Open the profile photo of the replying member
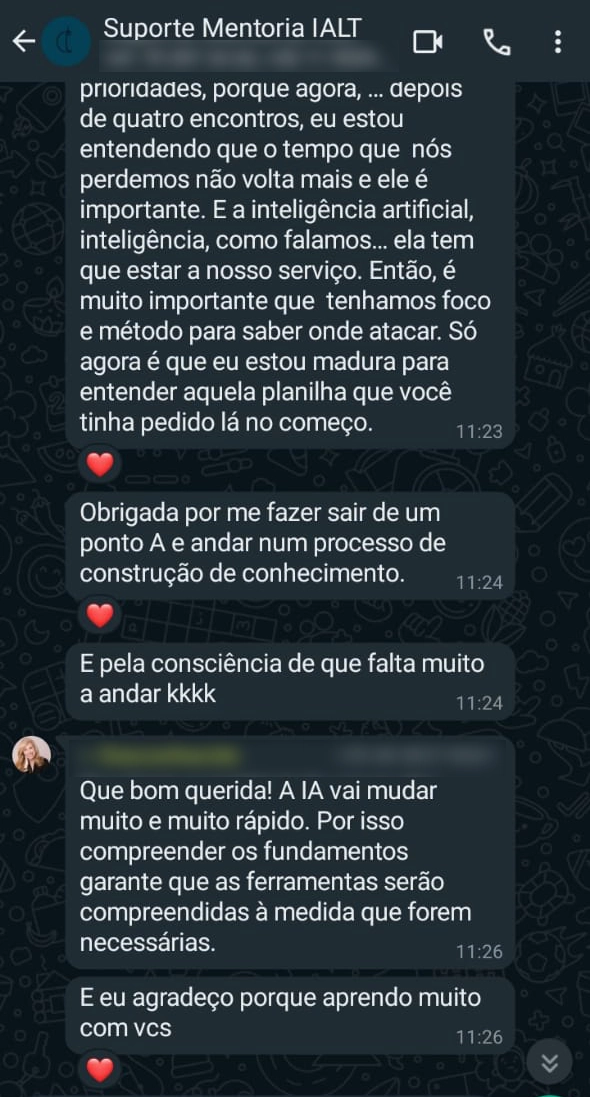The height and width of the screenshot is (1097, 590). (31, 754)
